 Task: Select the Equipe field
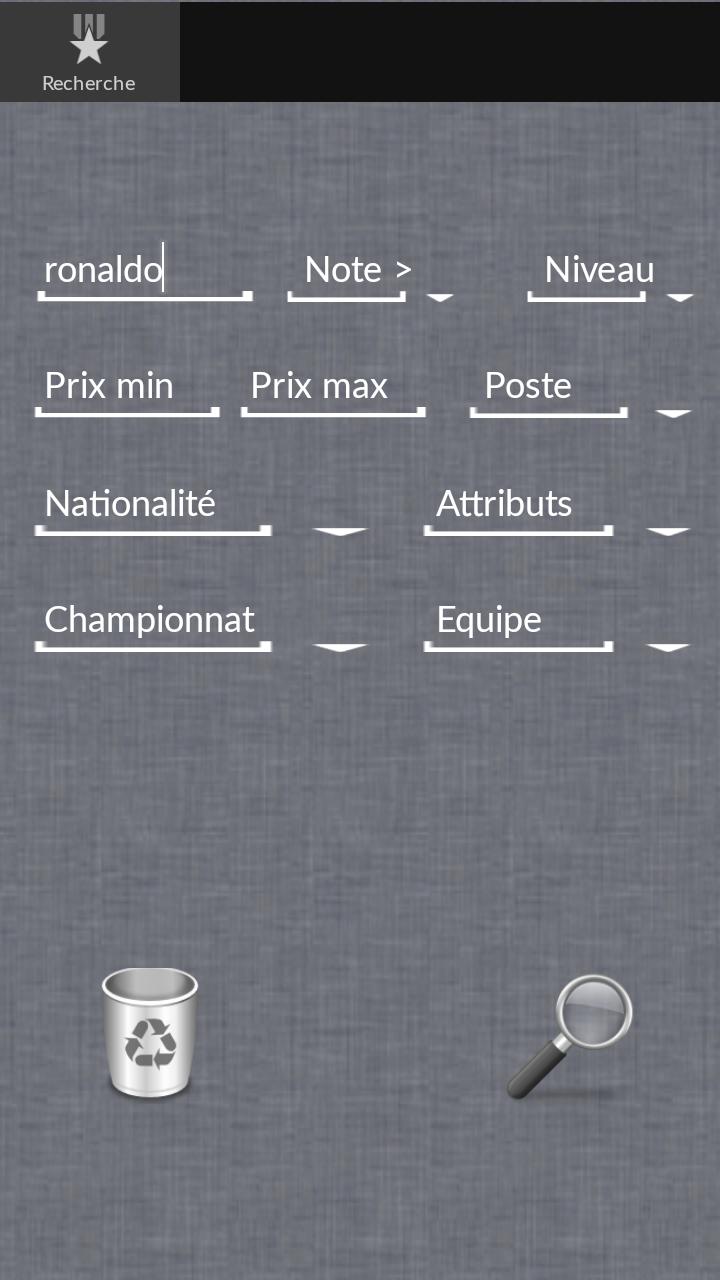pyautogui.click(x=518, y=621)
